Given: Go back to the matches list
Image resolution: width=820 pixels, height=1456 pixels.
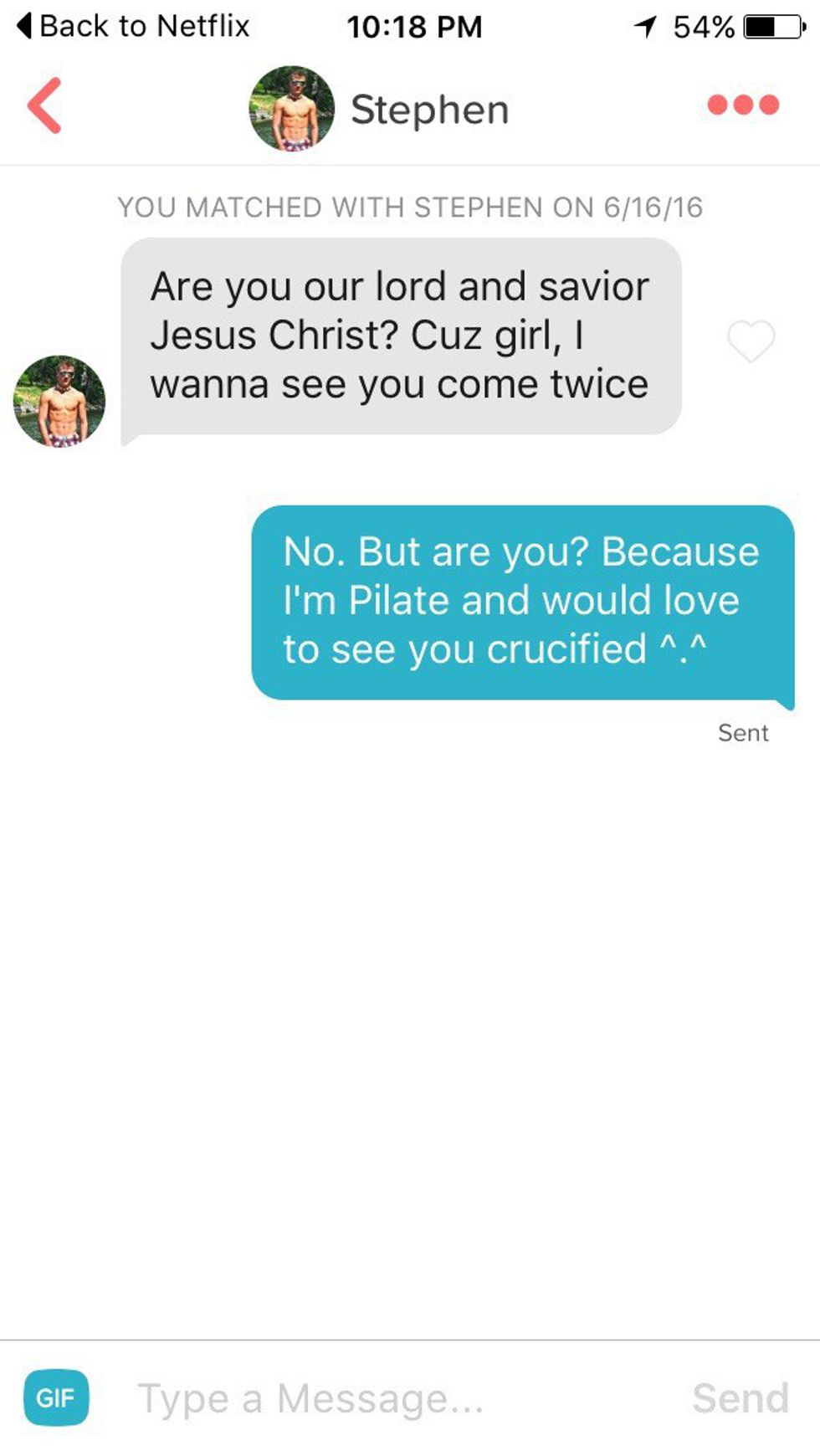Looking at the screenshot, I should click(45, 106).
